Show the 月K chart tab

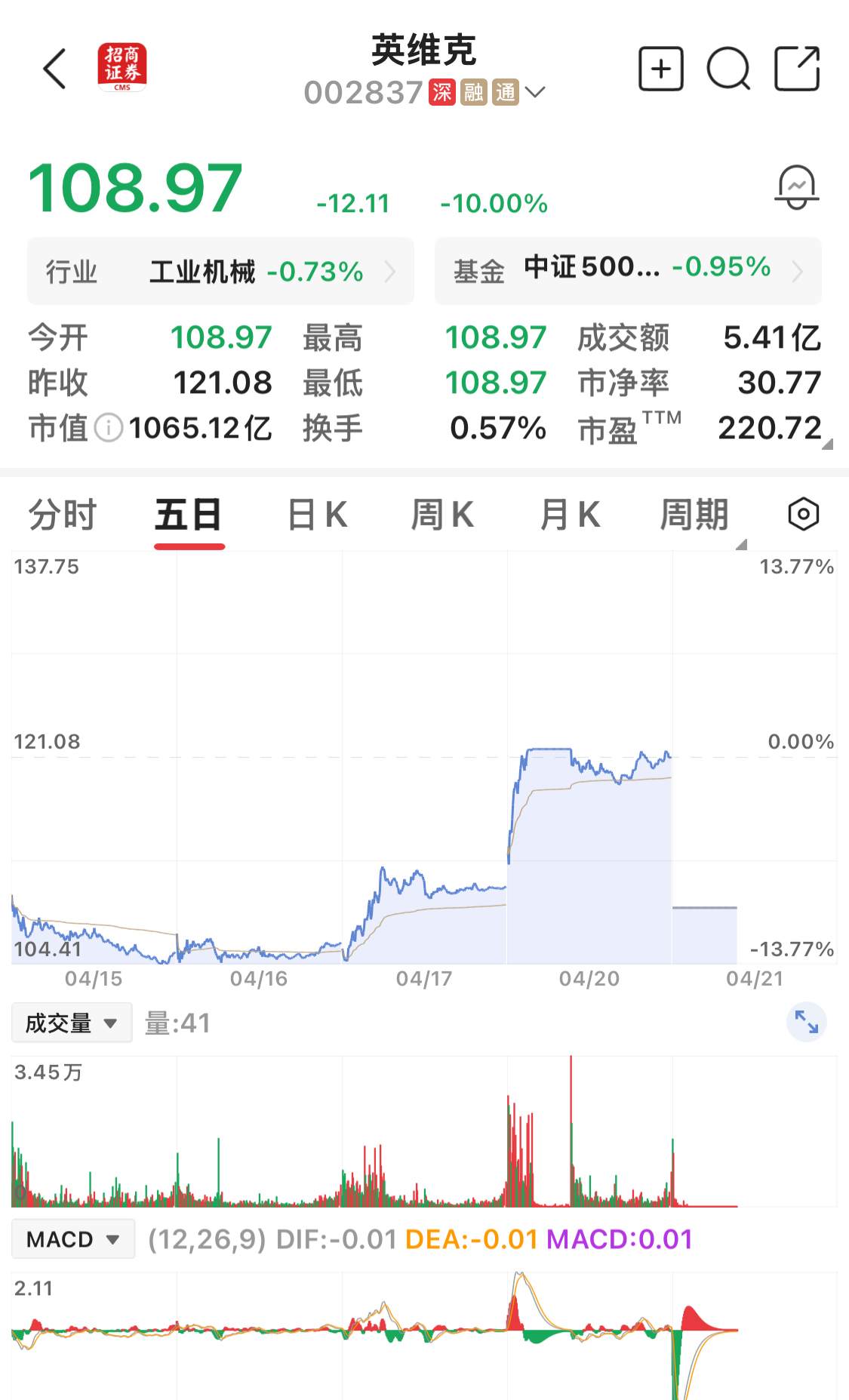(x=570, y=515)
